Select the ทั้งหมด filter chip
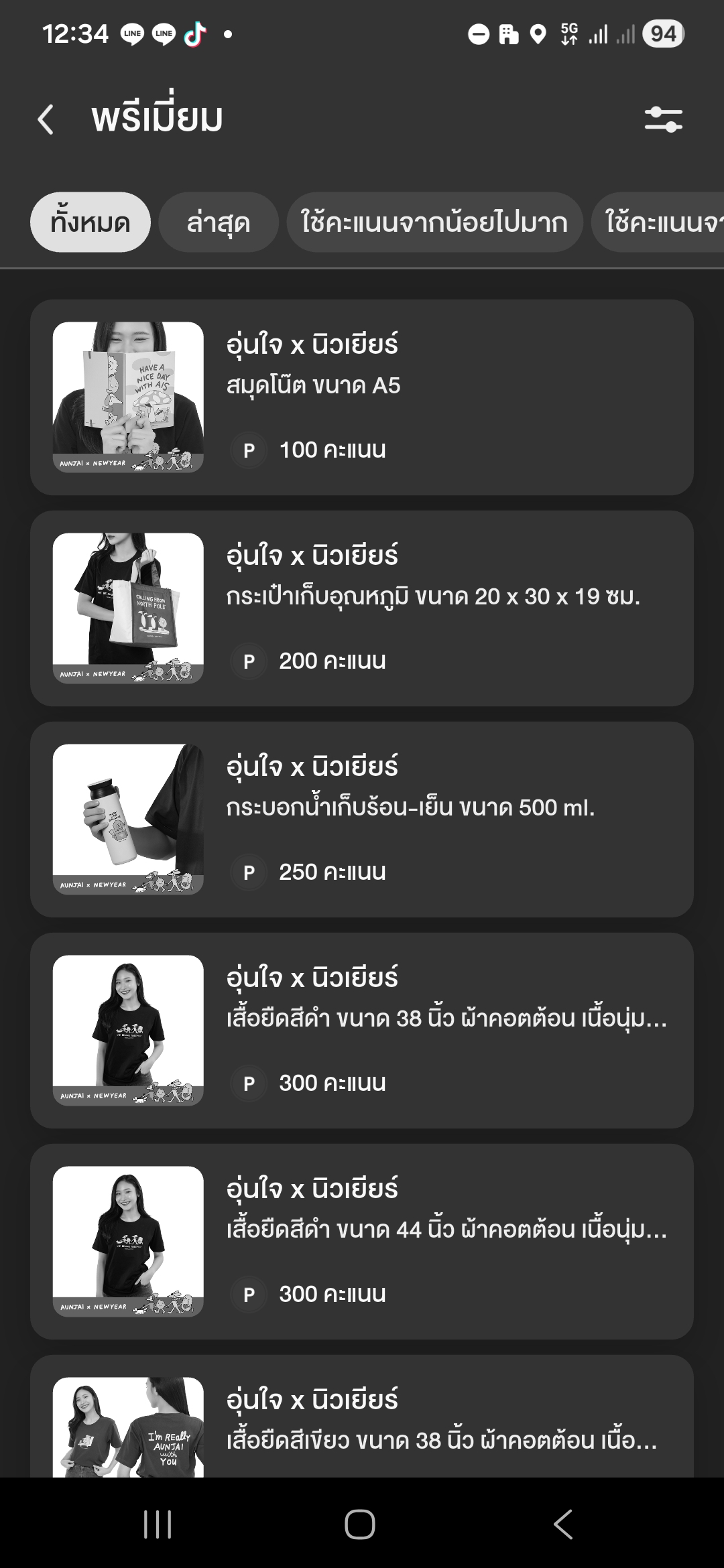The width and height of the screenshot is (724, 1568). tap(90, 222)
